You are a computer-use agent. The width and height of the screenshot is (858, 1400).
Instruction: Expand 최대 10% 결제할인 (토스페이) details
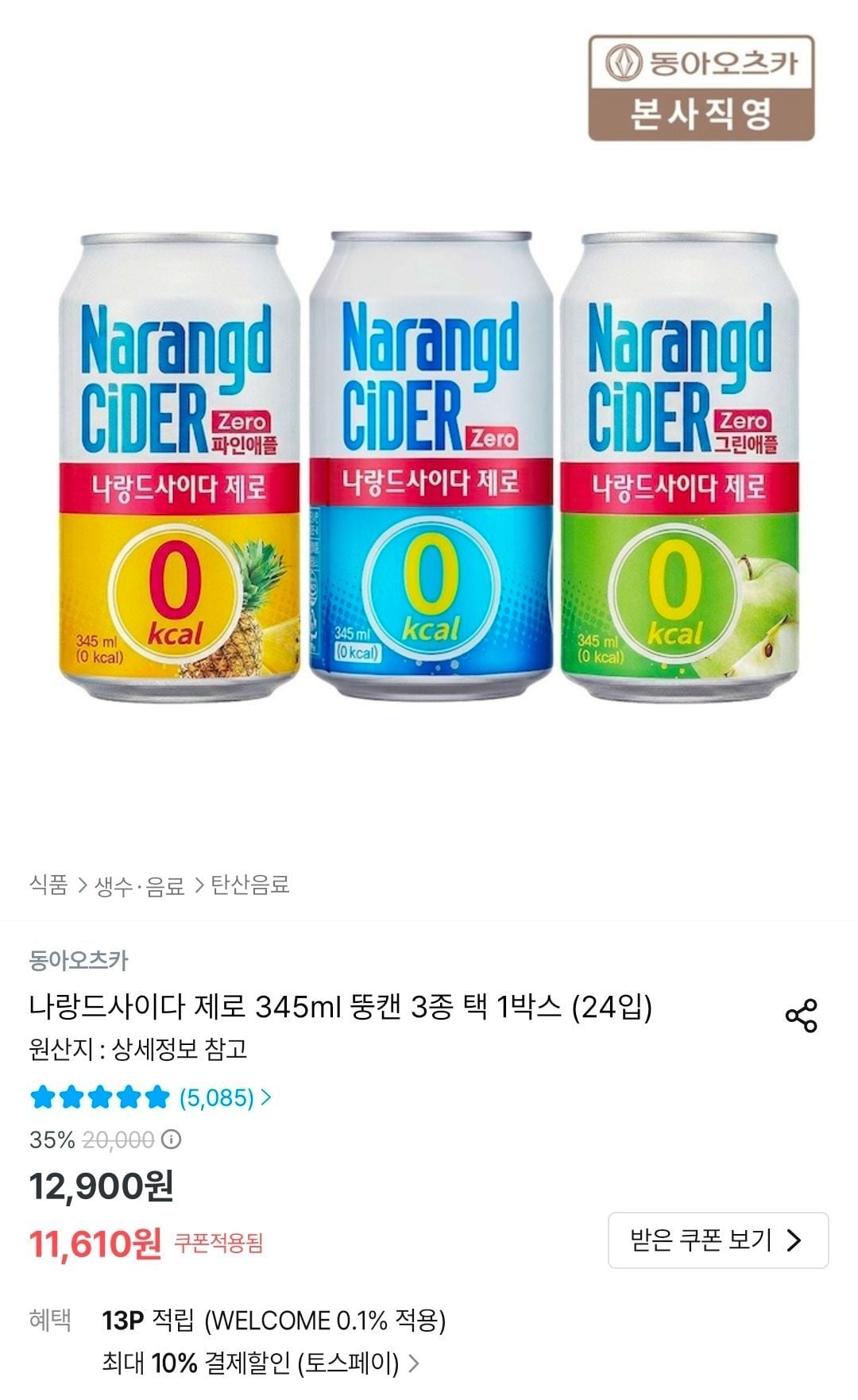pyautogui.click(x=261, y=1363)
